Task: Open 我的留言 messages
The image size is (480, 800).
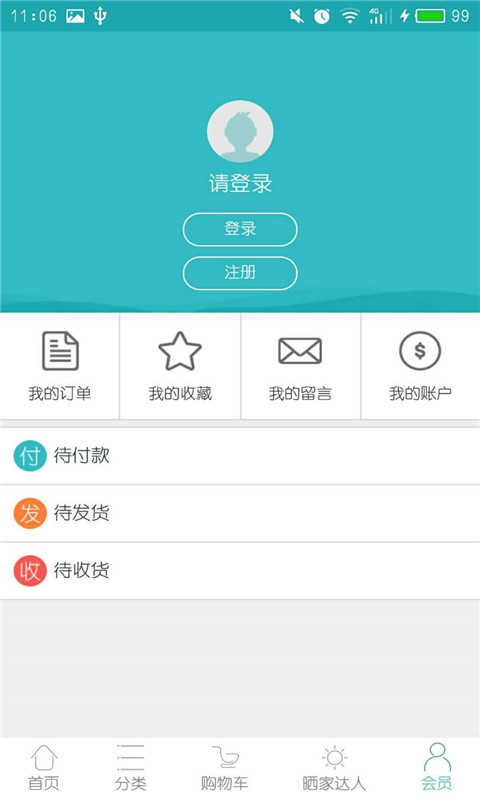Action: click(300, 366)
